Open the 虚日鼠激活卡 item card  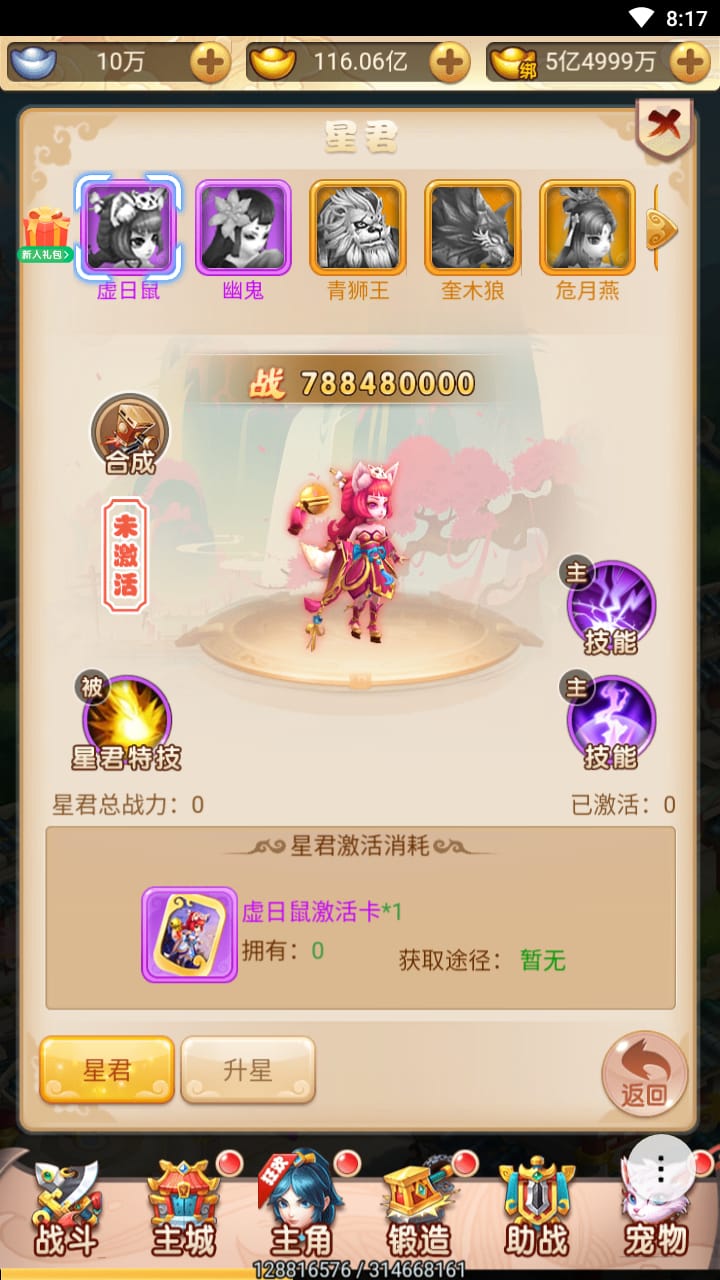point(189,934)
